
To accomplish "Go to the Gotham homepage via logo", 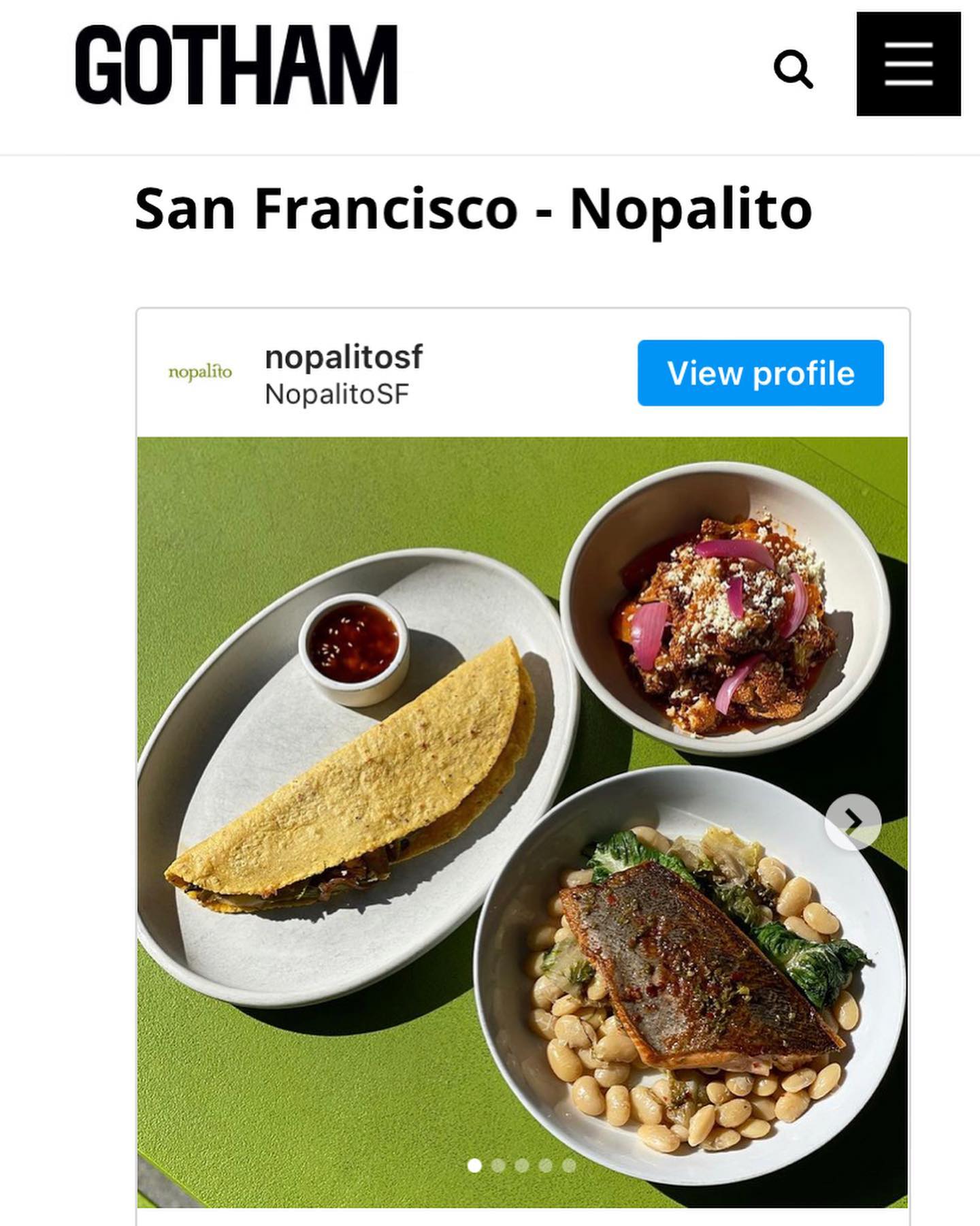I will click(x=236, y=65).
